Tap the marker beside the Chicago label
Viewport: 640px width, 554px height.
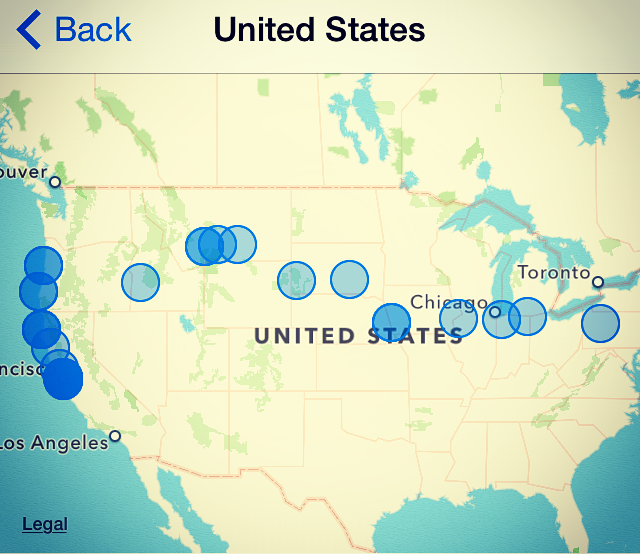click(458, 319)
